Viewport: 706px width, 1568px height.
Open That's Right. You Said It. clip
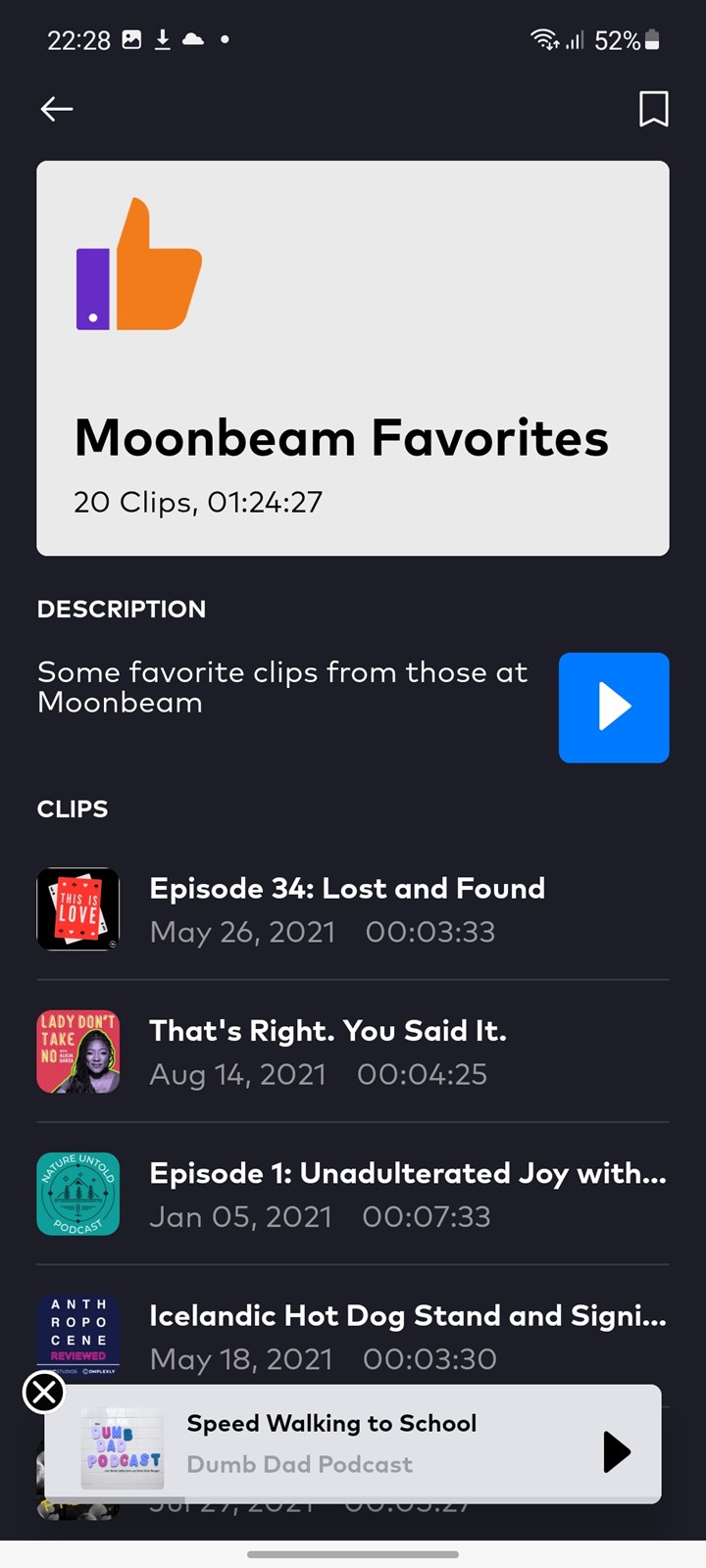tap(353, 1052)
